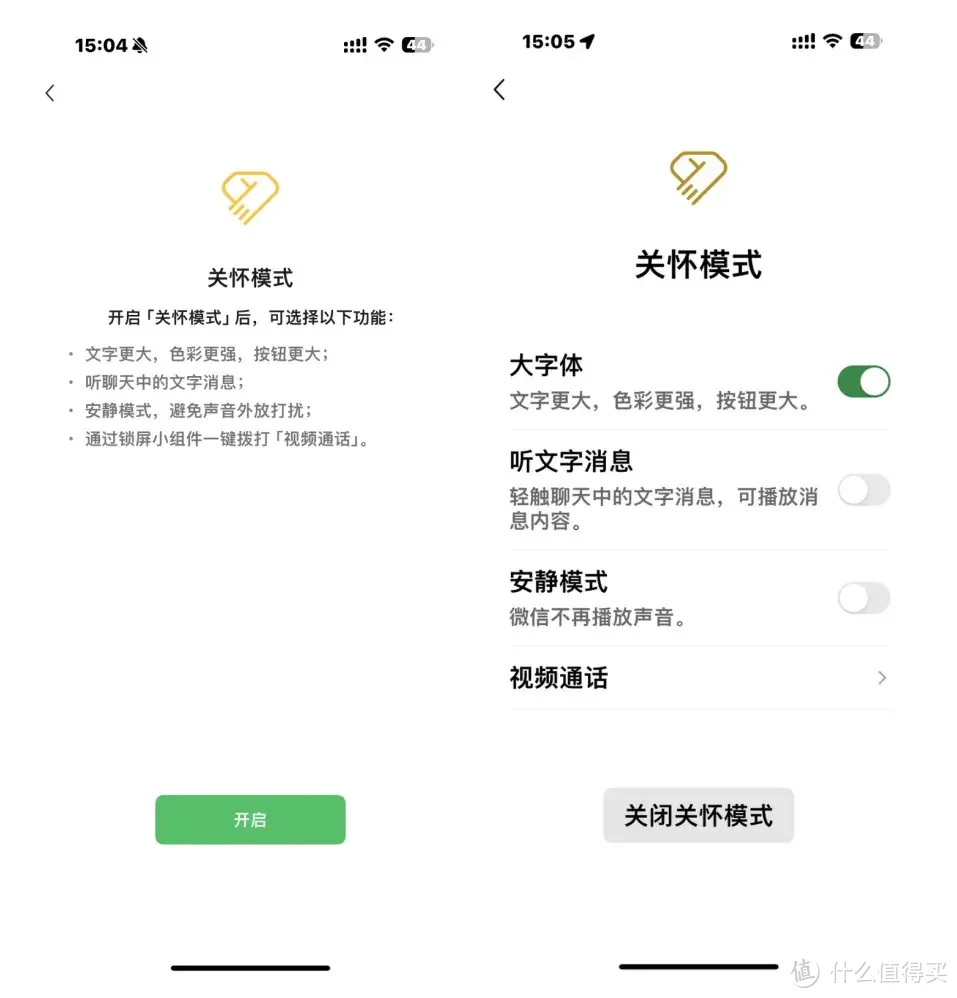The width and height of the screenshot is (957, 998).
Task: Disable the 大字体 large font toggle
Action: [x=863, y=381]
